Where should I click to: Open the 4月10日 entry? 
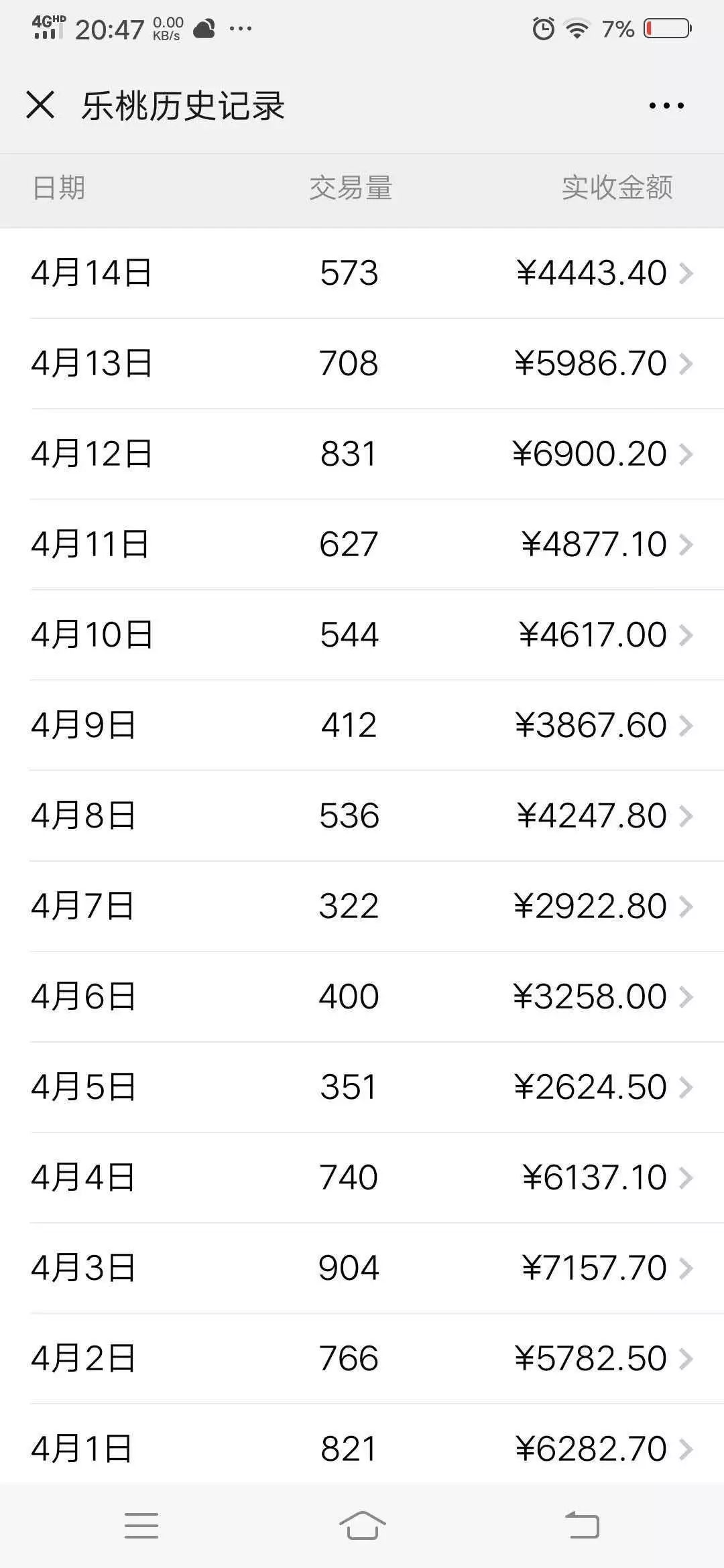pos(362,635)
